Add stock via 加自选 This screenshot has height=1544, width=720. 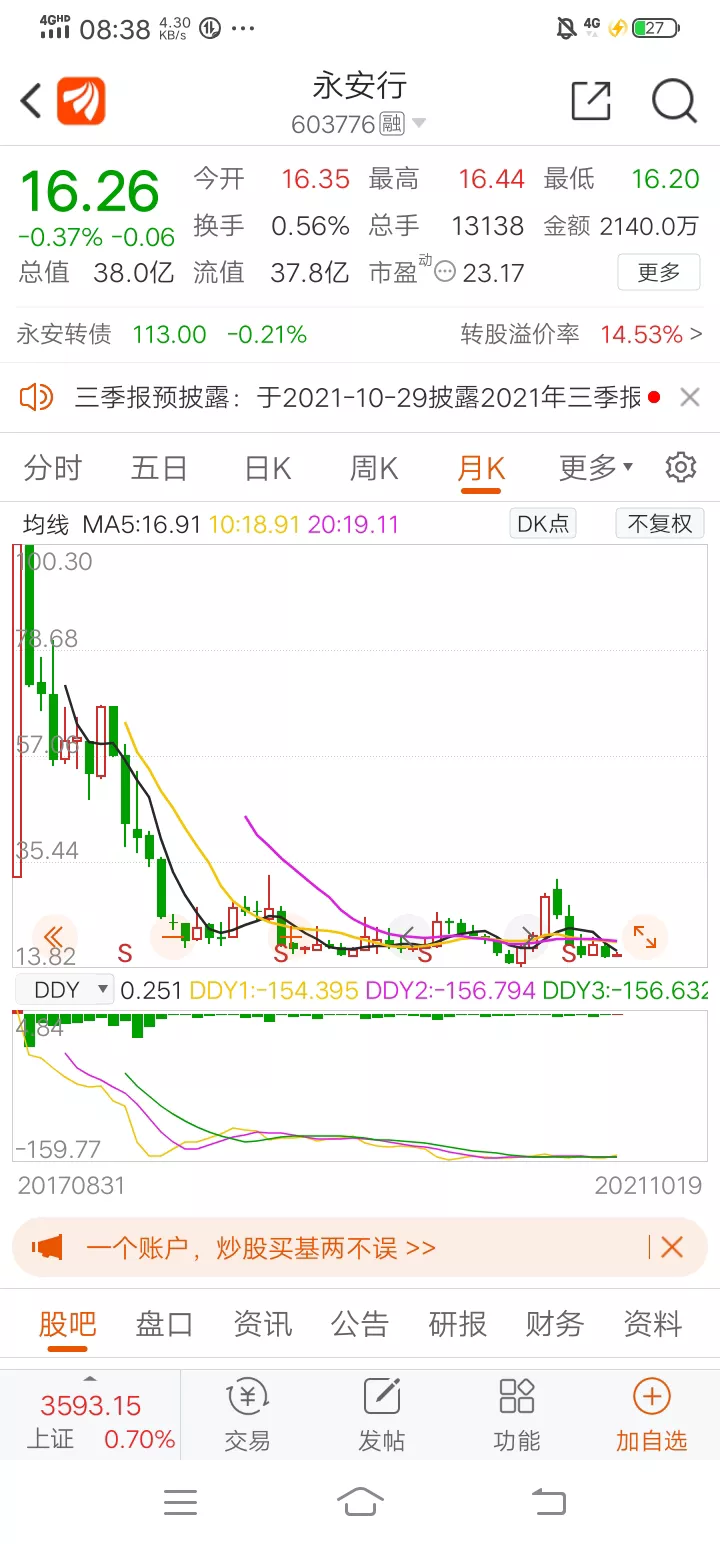click(x=651, y=1415)
